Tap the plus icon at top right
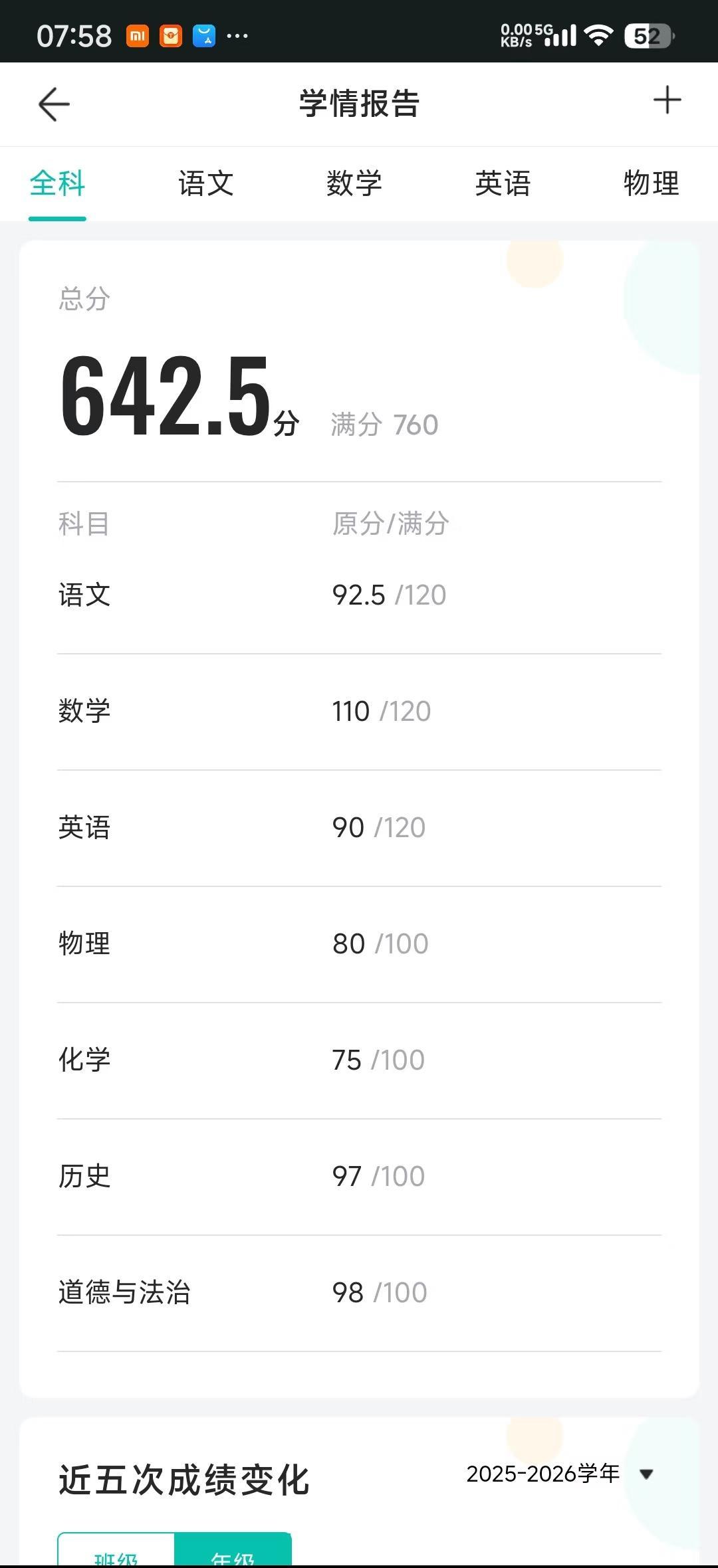 tap(667, 102)
